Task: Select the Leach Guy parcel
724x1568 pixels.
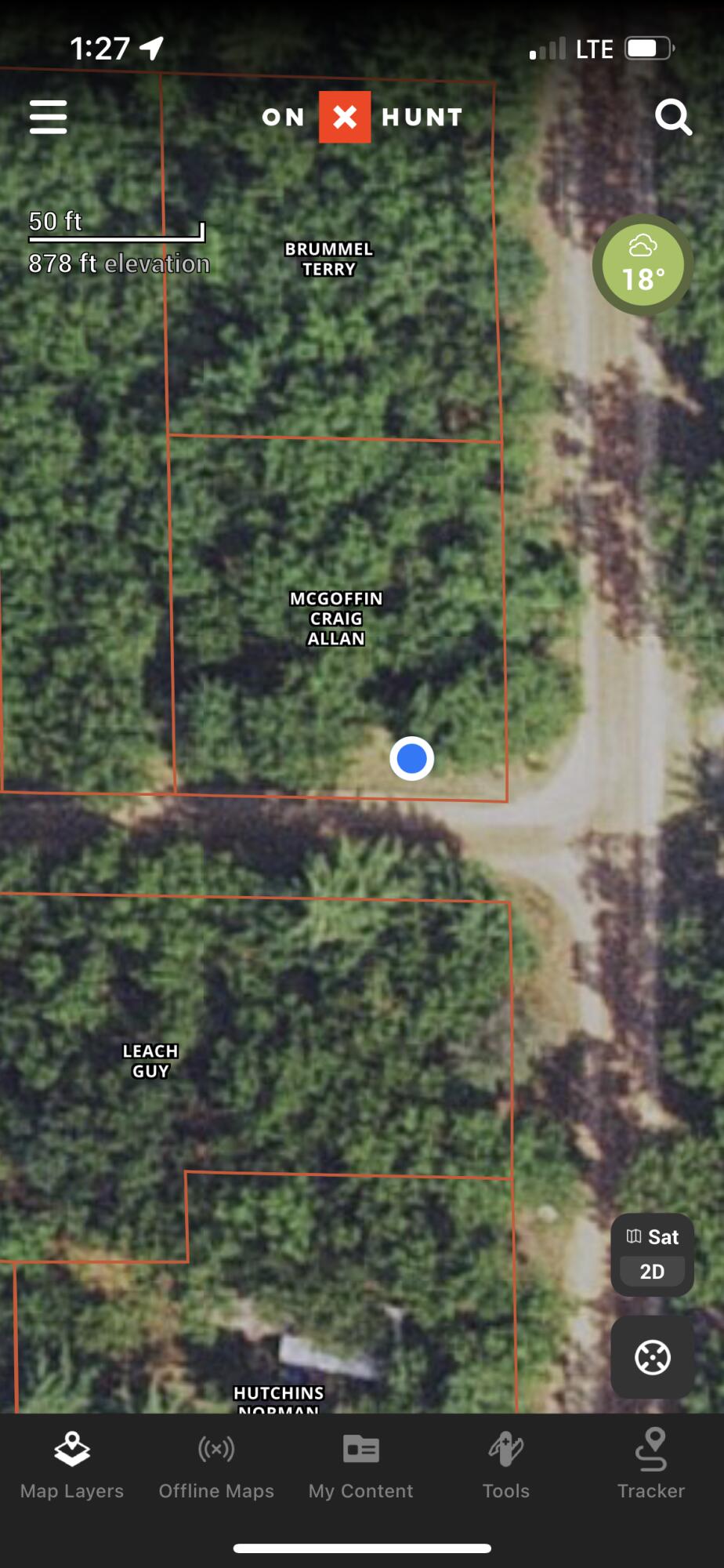Action: (x=150, y=1061)
